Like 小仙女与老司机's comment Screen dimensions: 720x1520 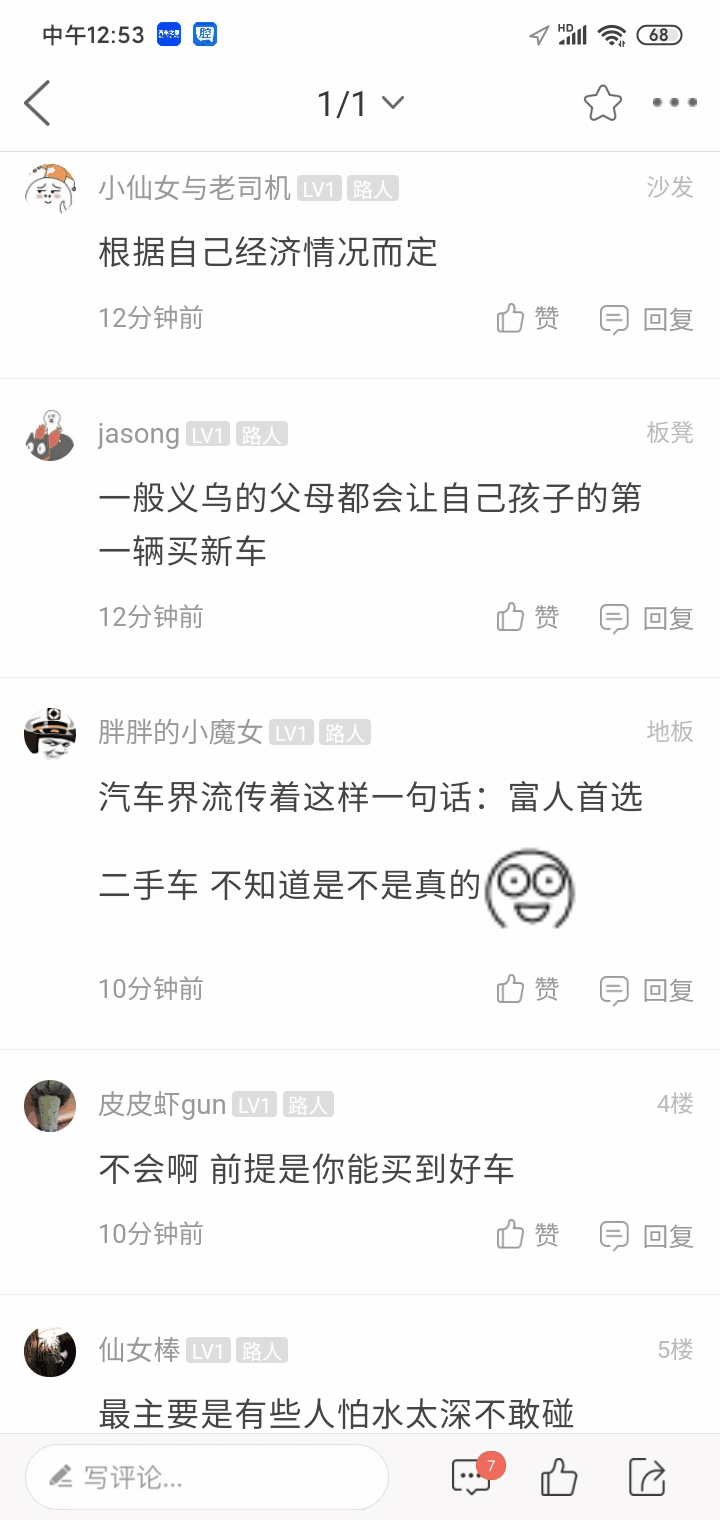click(527, 319)
